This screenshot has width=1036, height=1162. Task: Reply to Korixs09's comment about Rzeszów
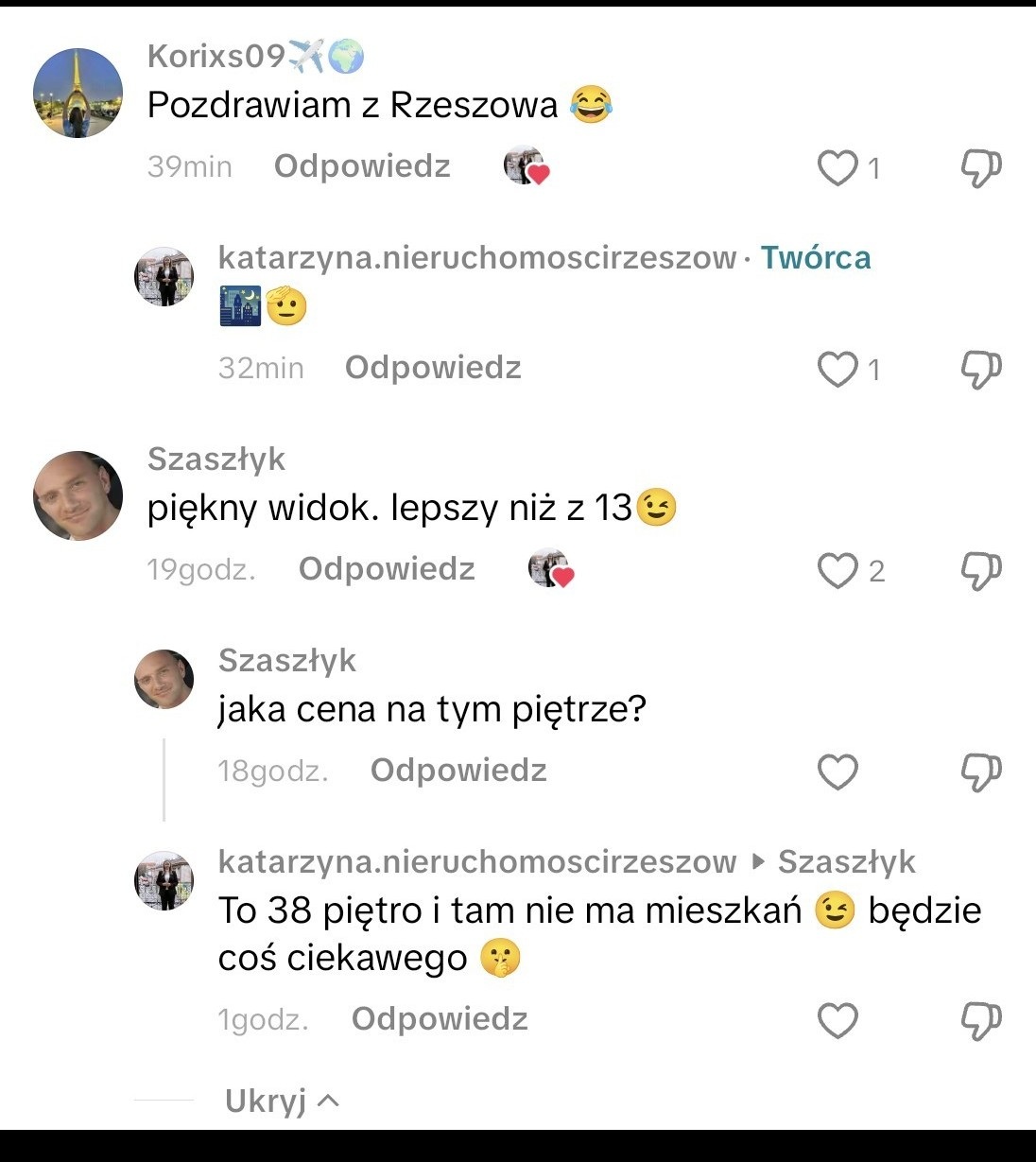pyautogui.click(x=362, y=166)
